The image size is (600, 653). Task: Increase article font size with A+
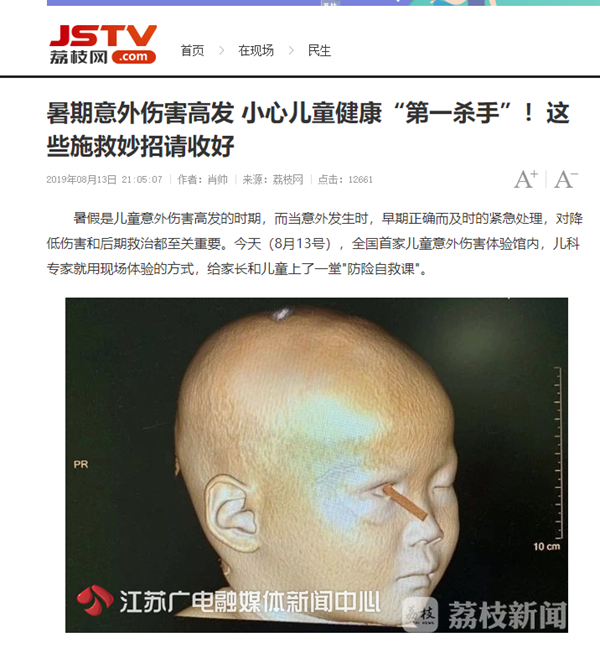coord(526,179)
